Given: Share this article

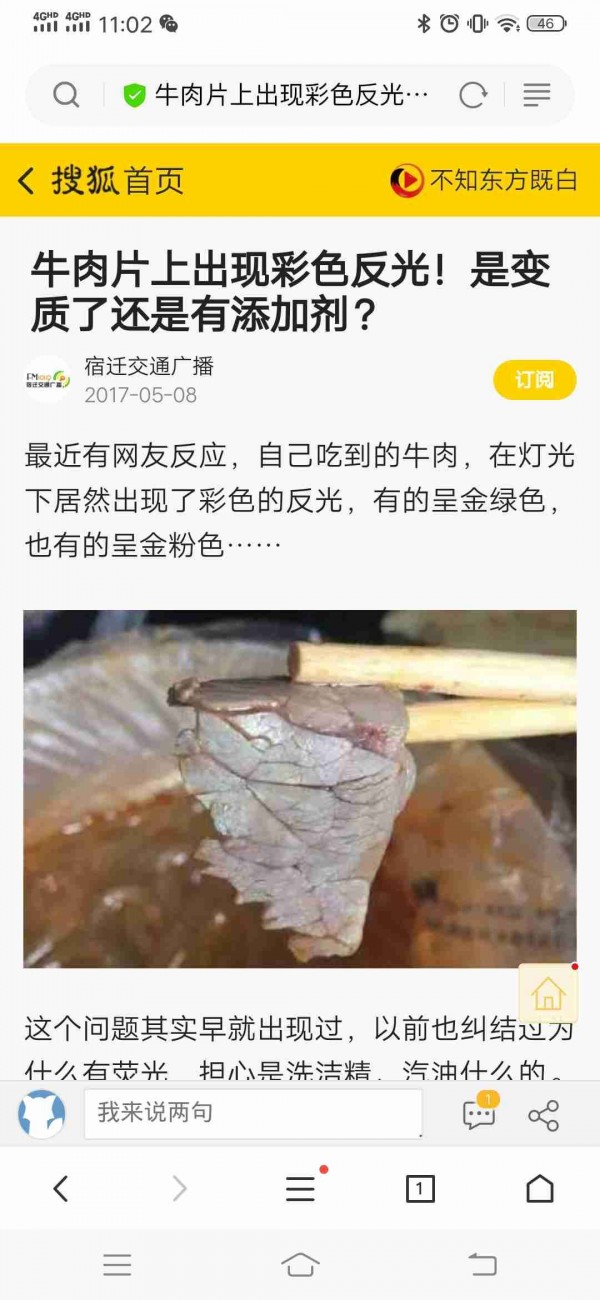Looking at the screenshot, I should [543, 1115].
